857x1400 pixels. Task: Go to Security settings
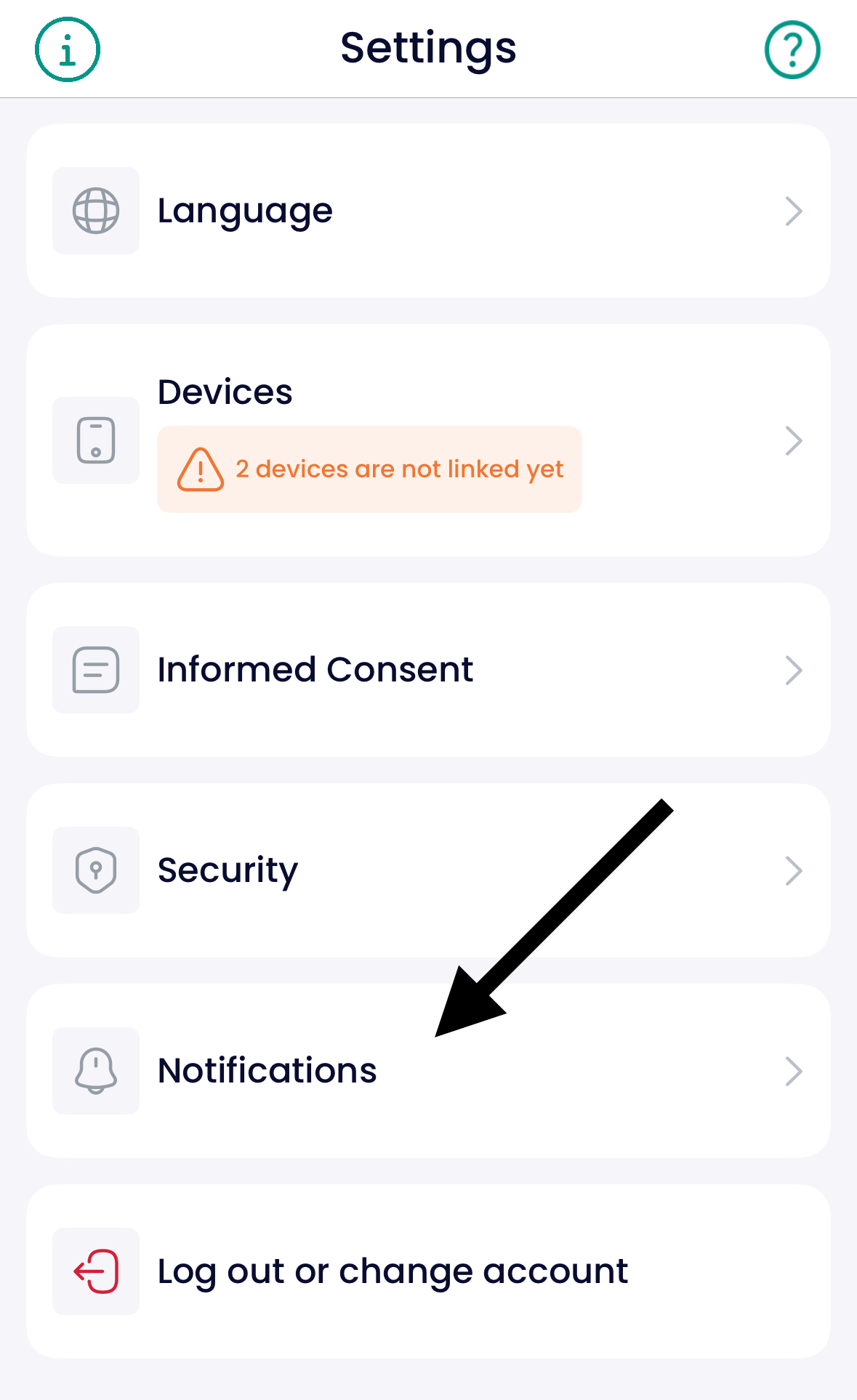pyautogui.click(x=428, y=870)
